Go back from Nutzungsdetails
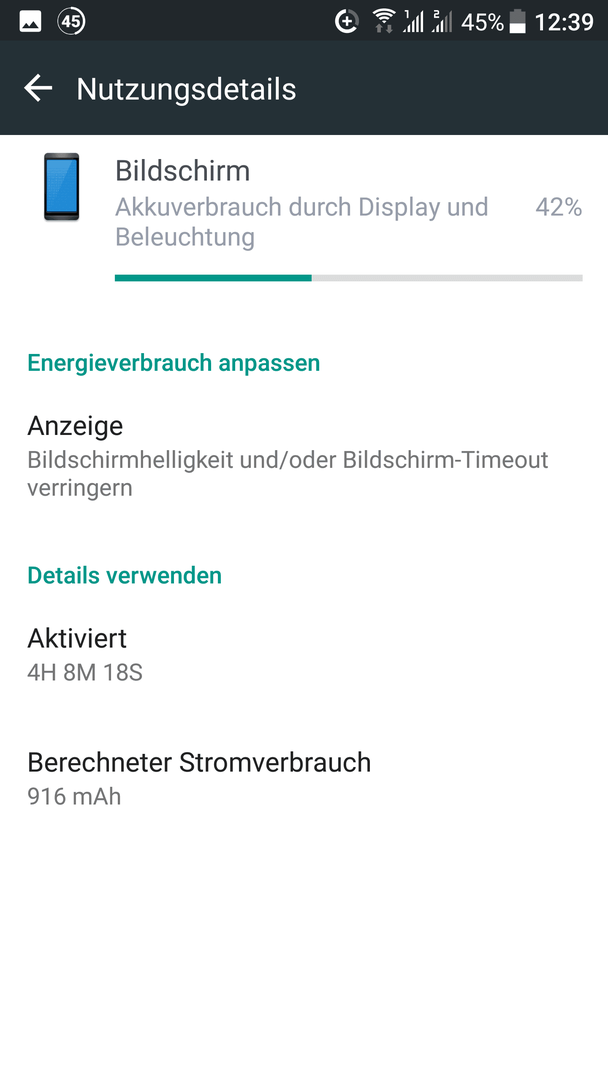 click(38, 88)
